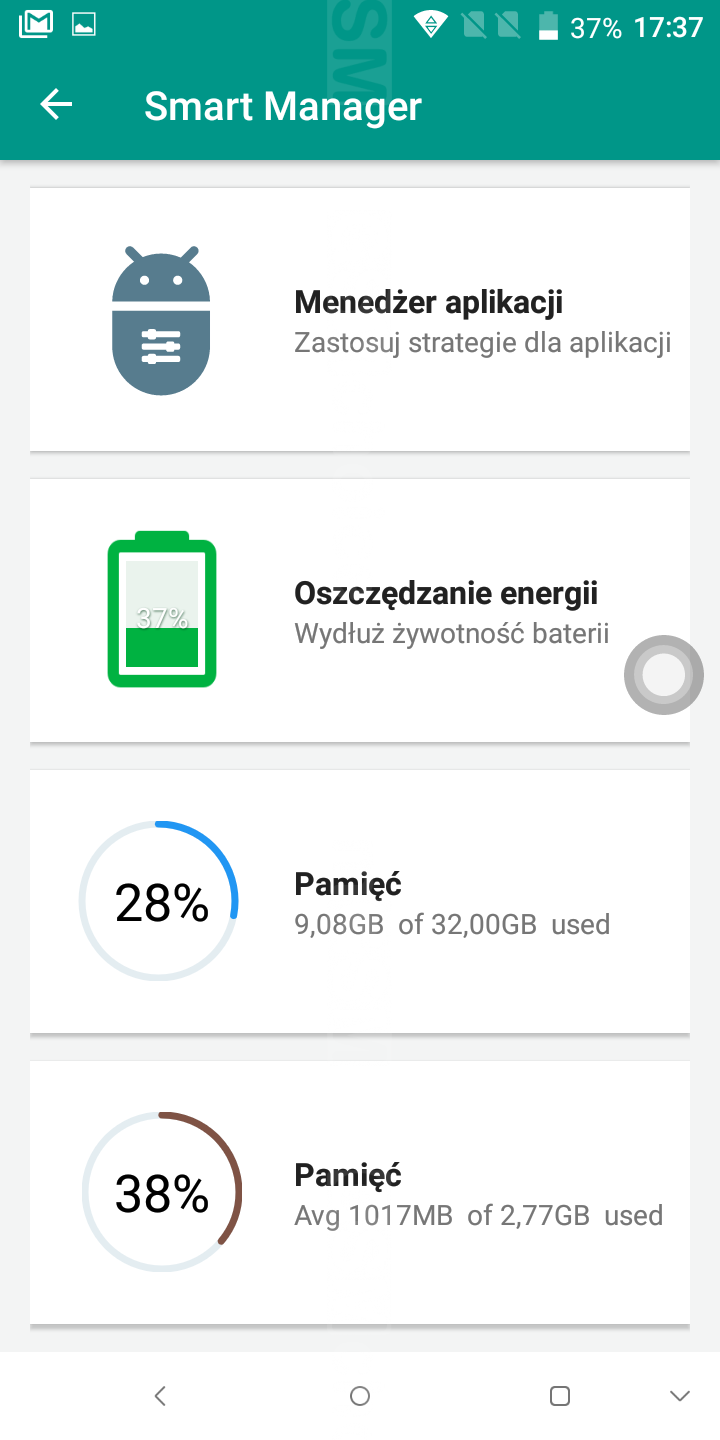Tap the floating assistive touch circle
Screen dimensions: 720x1440
[x=663, y=675]
